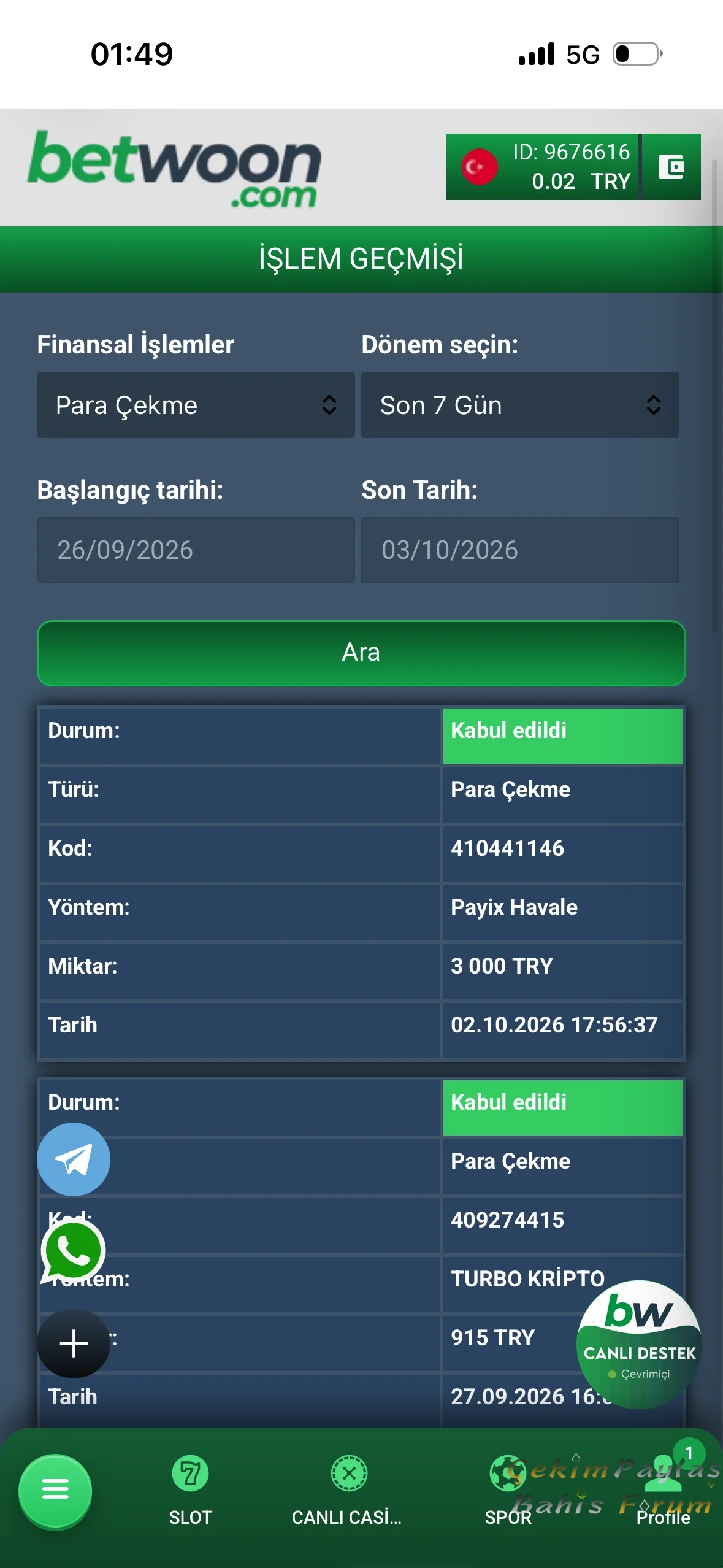Open the WhatsApp floating button
The width and height of the screenshot is (723, 1568).
click(73, 1251)
